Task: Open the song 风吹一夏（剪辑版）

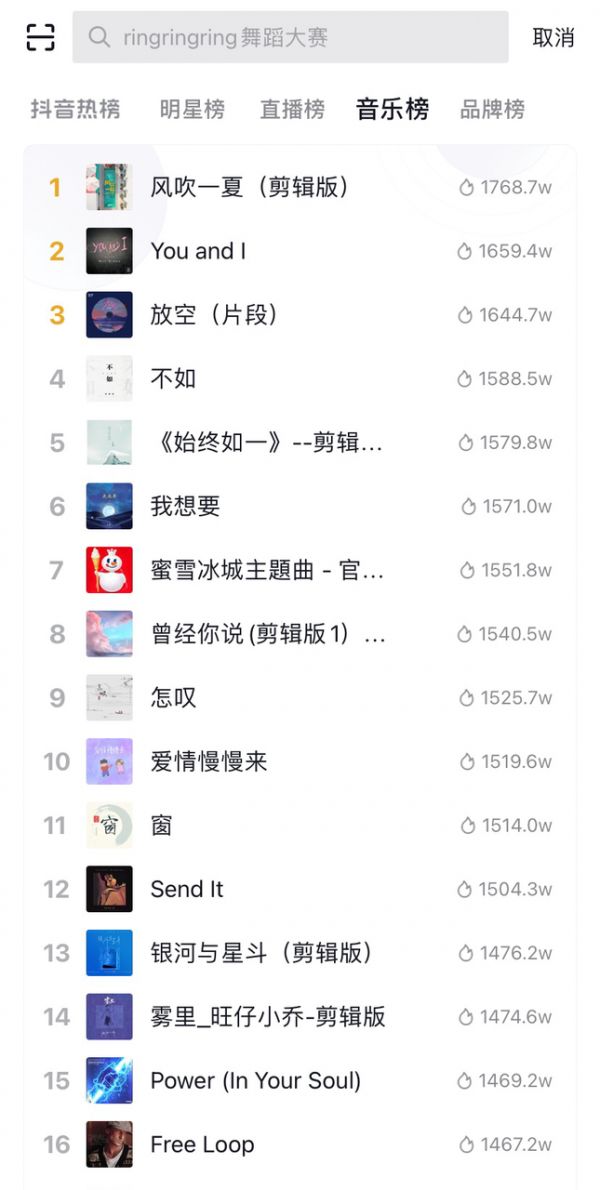Action: click(x=250, y=187)
